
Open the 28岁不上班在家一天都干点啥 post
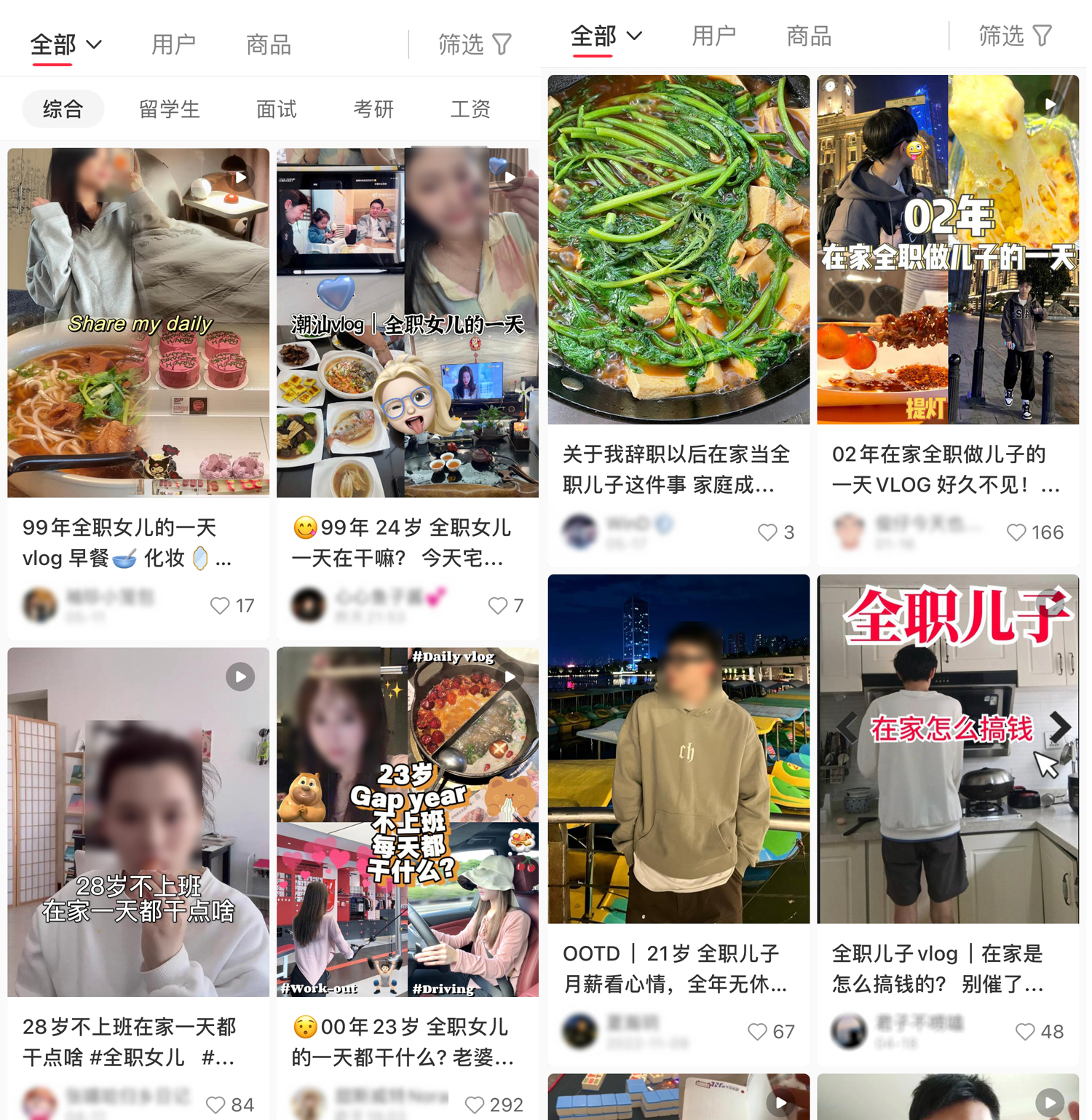point(138,821)
